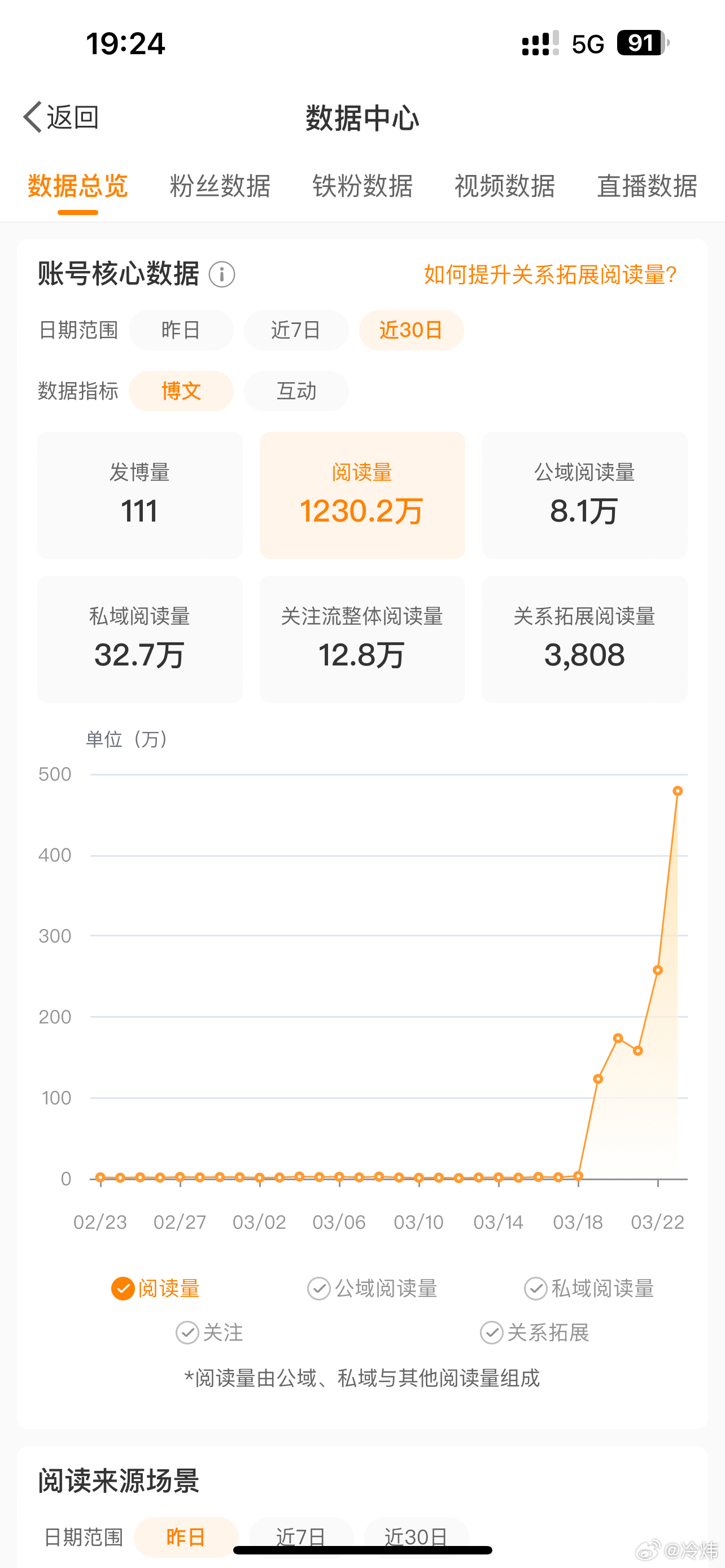
Task: Open the 铁粉数据 tab
Action: [362, 187]
